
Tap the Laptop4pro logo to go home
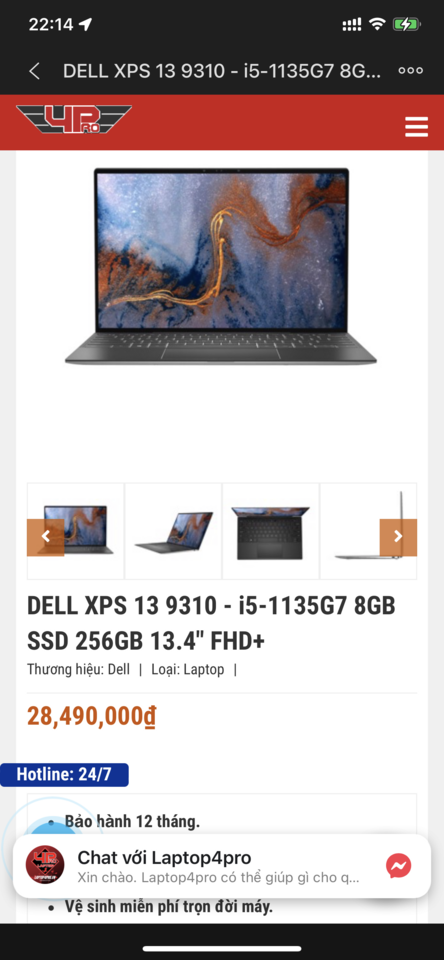coord(73,120)
